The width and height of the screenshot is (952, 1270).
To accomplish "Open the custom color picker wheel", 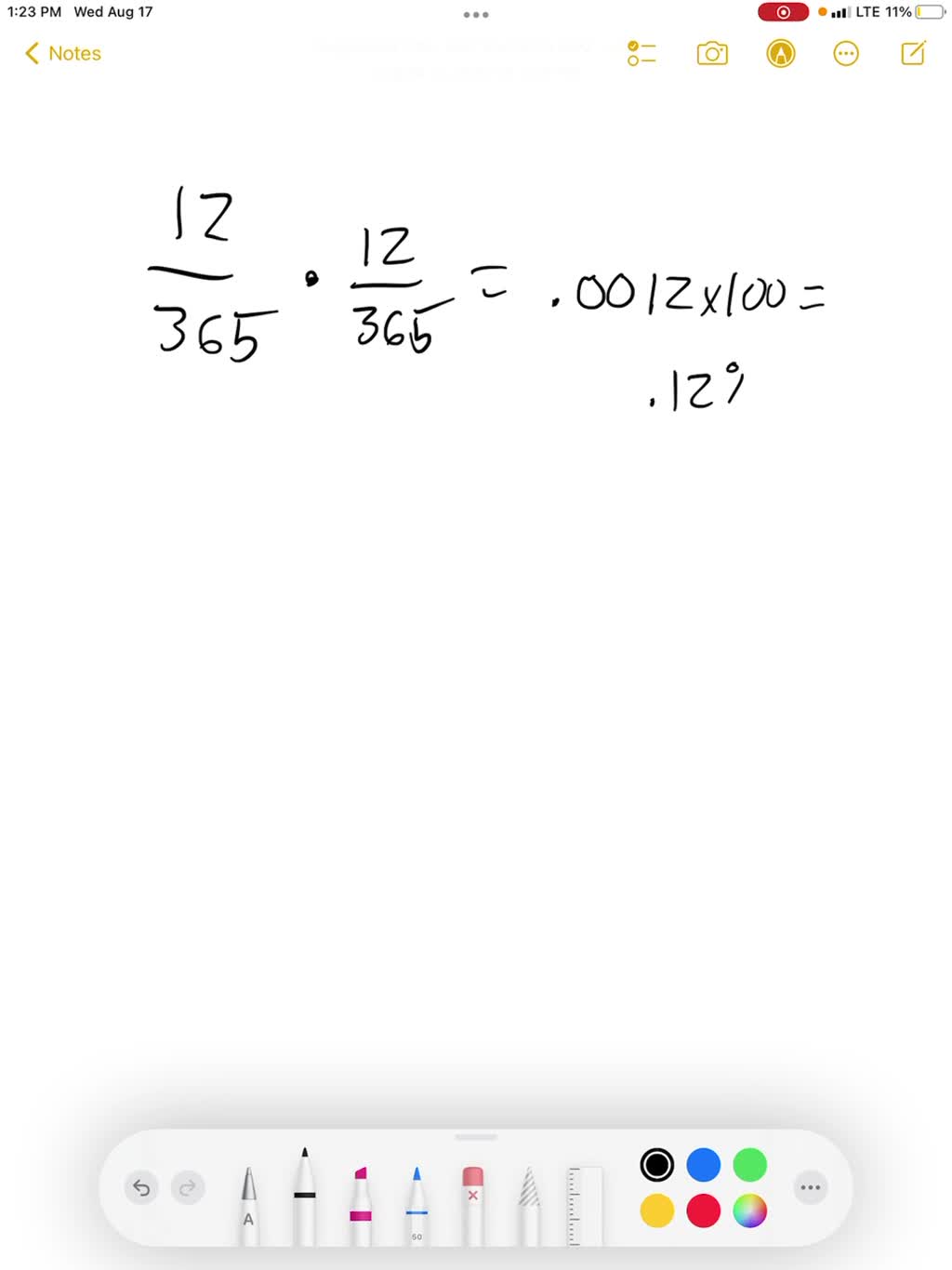I will tap(750, 1210).
